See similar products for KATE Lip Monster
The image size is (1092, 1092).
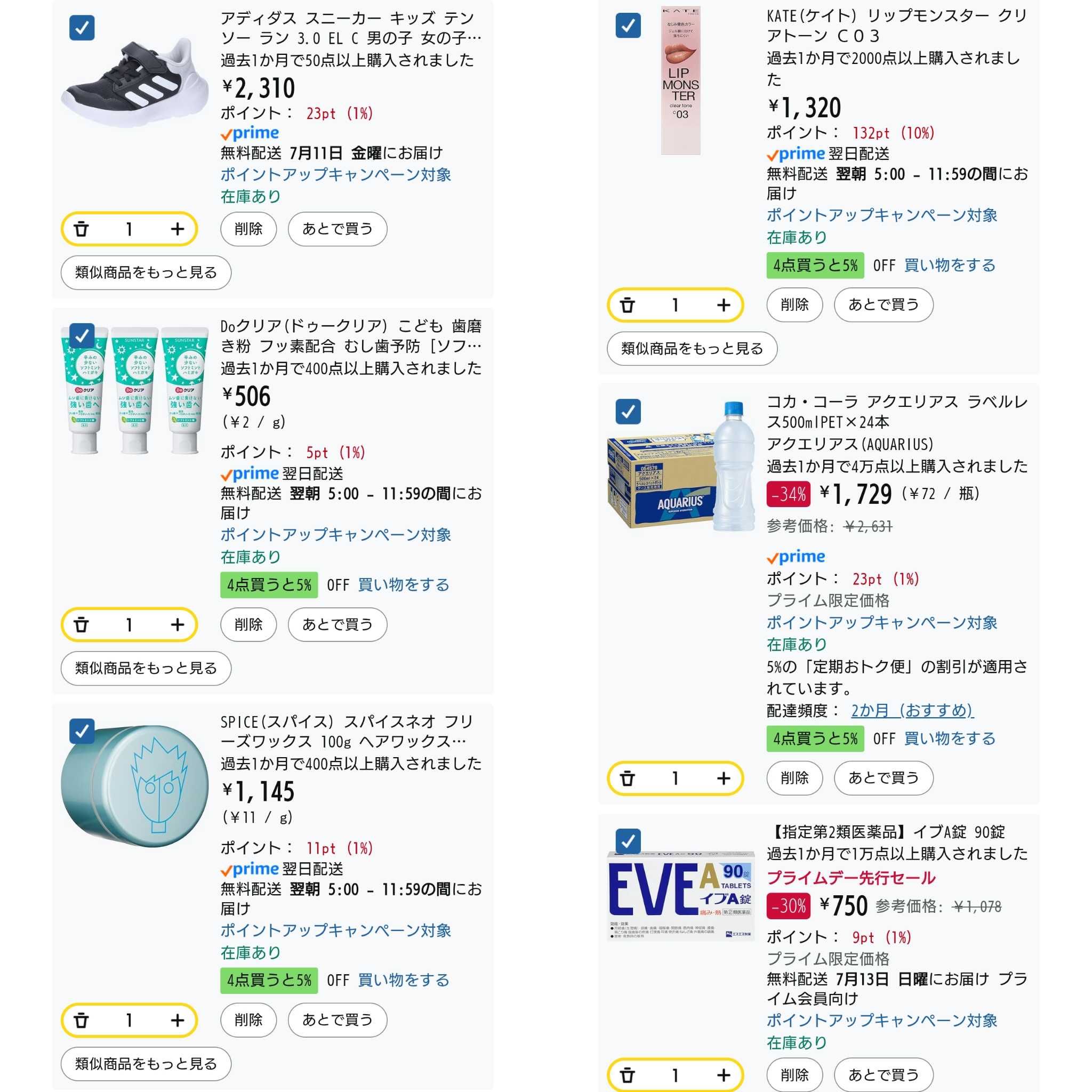click(692, 348)
